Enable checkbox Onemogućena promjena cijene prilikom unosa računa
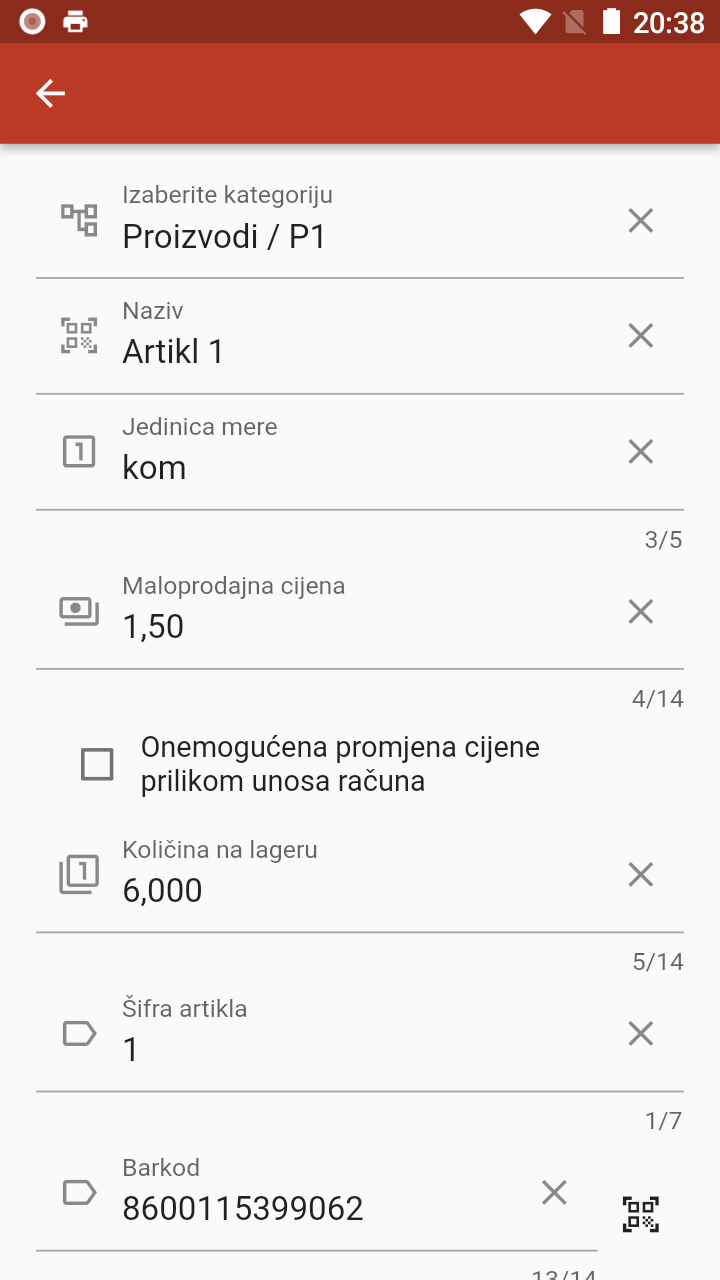 click(x=97, y=763)
